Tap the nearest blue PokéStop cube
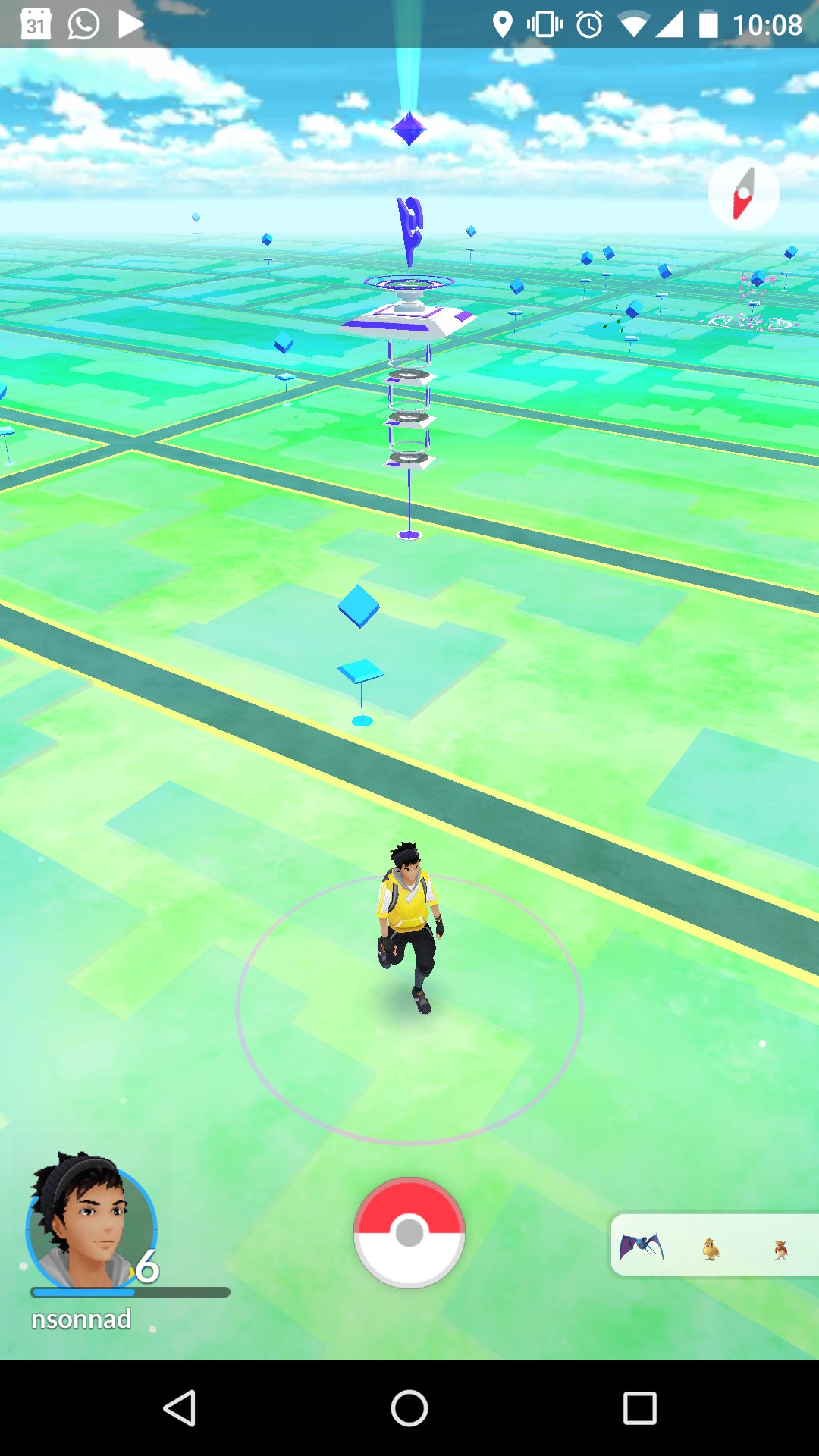Image resolution: width=819 pixels, height=1456 pixels. coord(359,607)
